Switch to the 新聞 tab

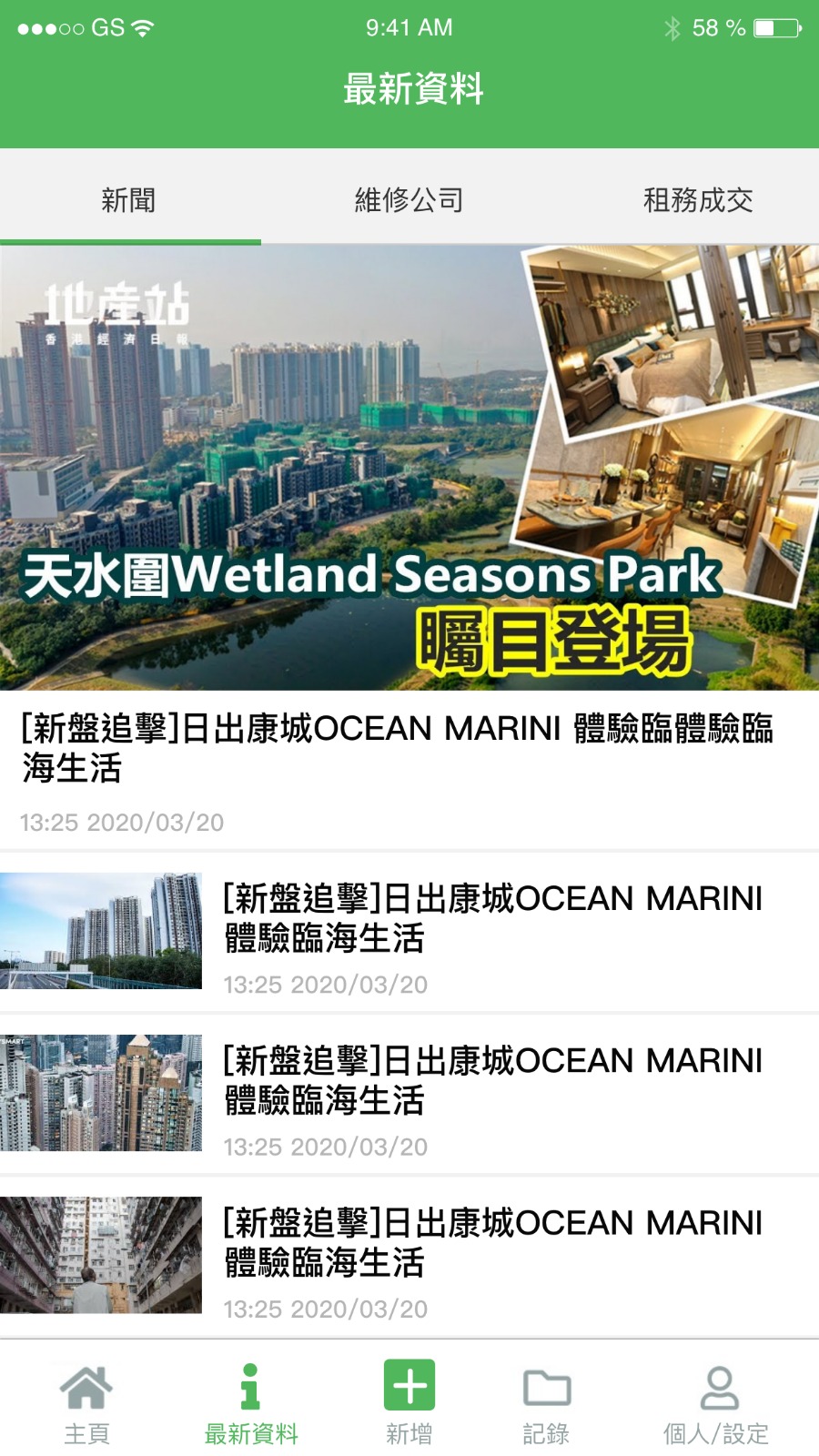[x=128, y=200]
